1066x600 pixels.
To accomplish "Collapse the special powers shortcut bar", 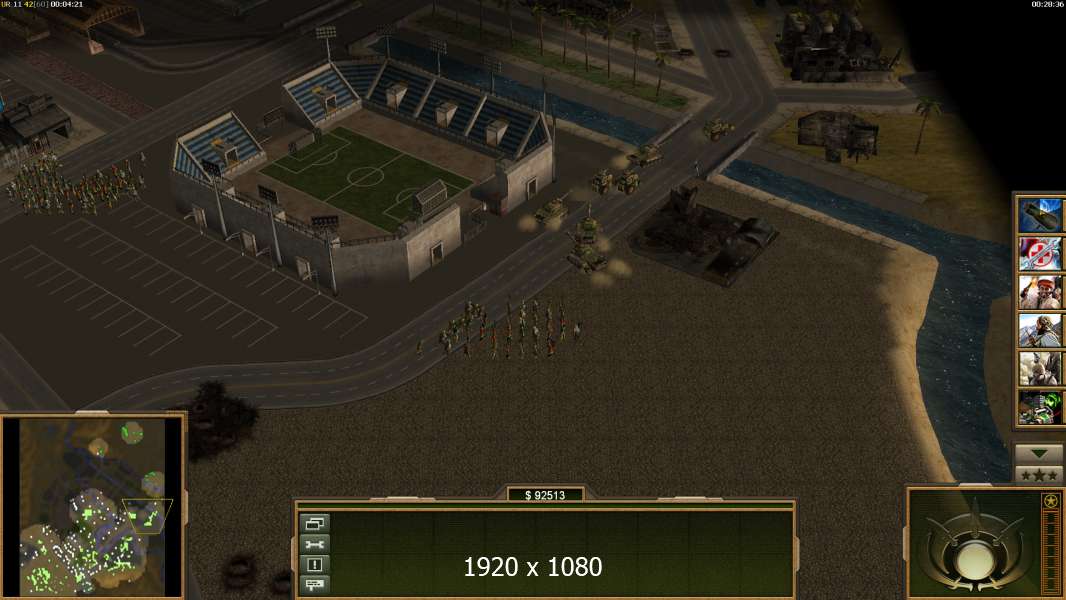I will (1039, 454).
